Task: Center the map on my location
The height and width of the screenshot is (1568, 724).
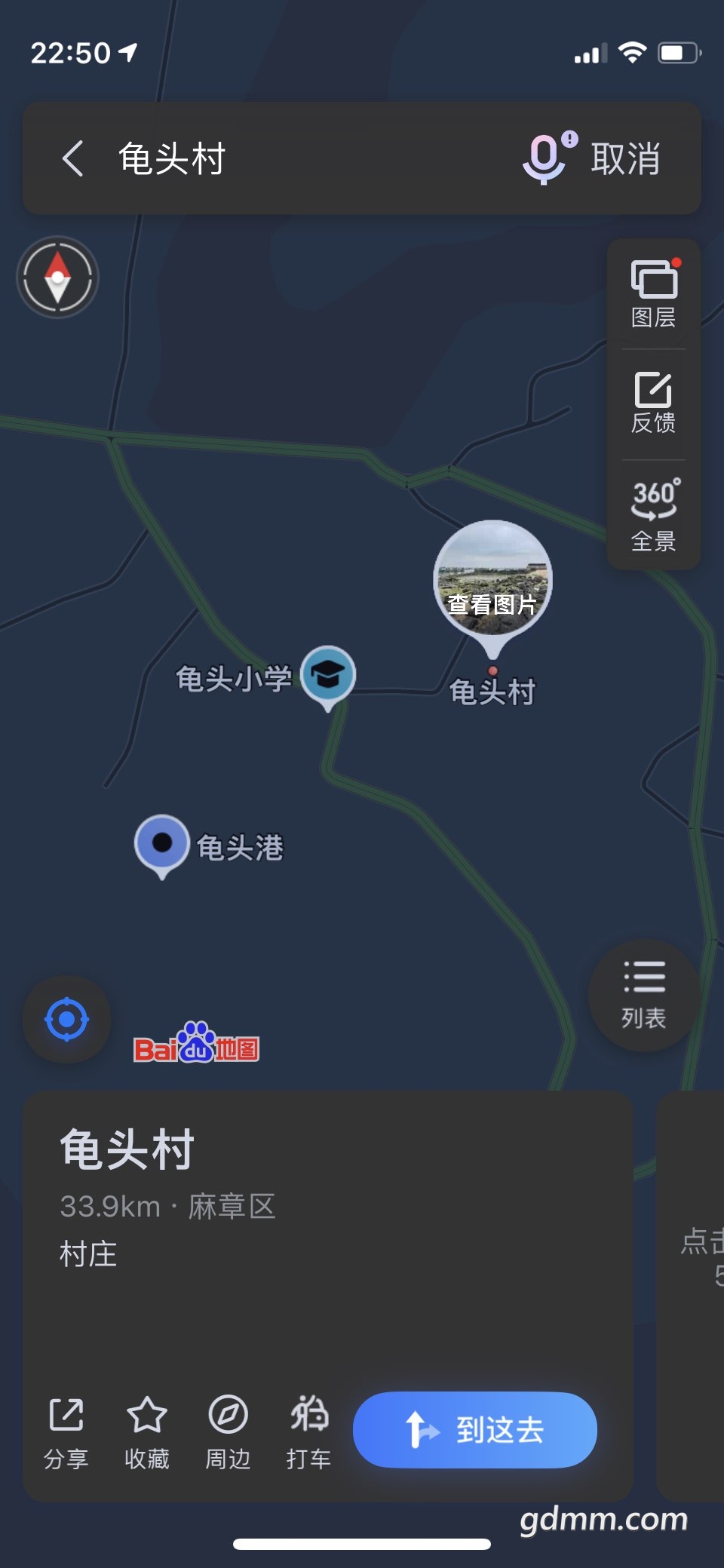Action: pos(66,1020)
